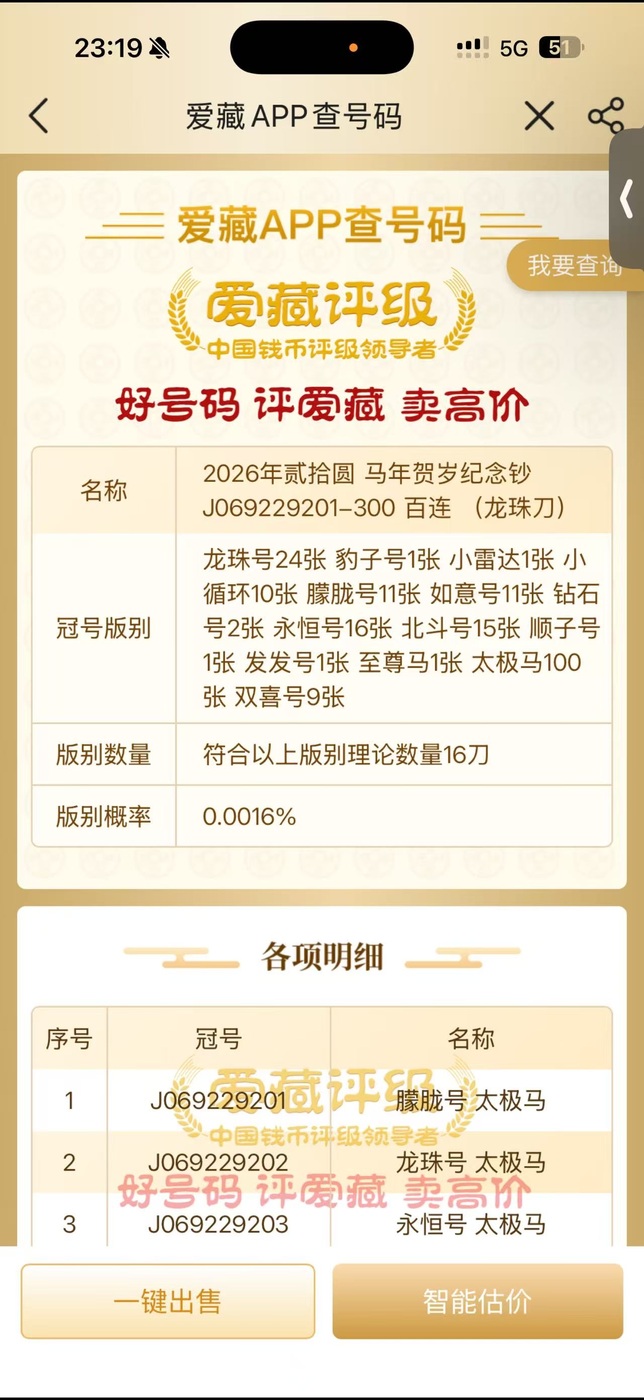Close the page with the X icon

pos(539,116)
